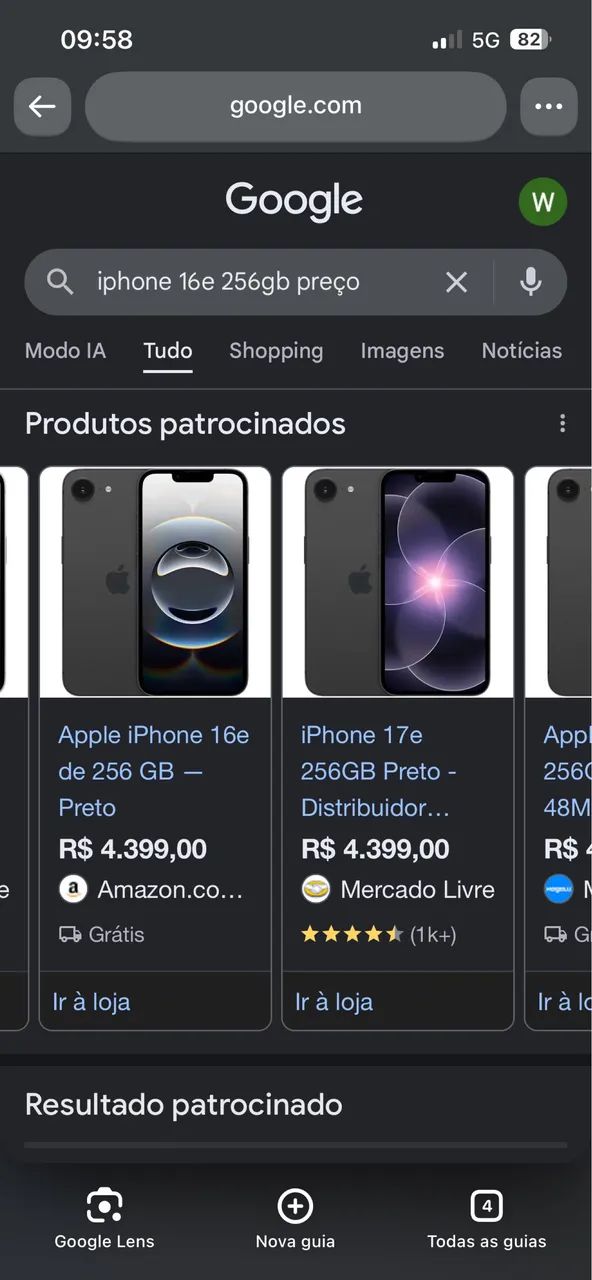Open options for Produtos patrocinados
This screenshot has width=592, height=1280.
(x=562, y=424)
